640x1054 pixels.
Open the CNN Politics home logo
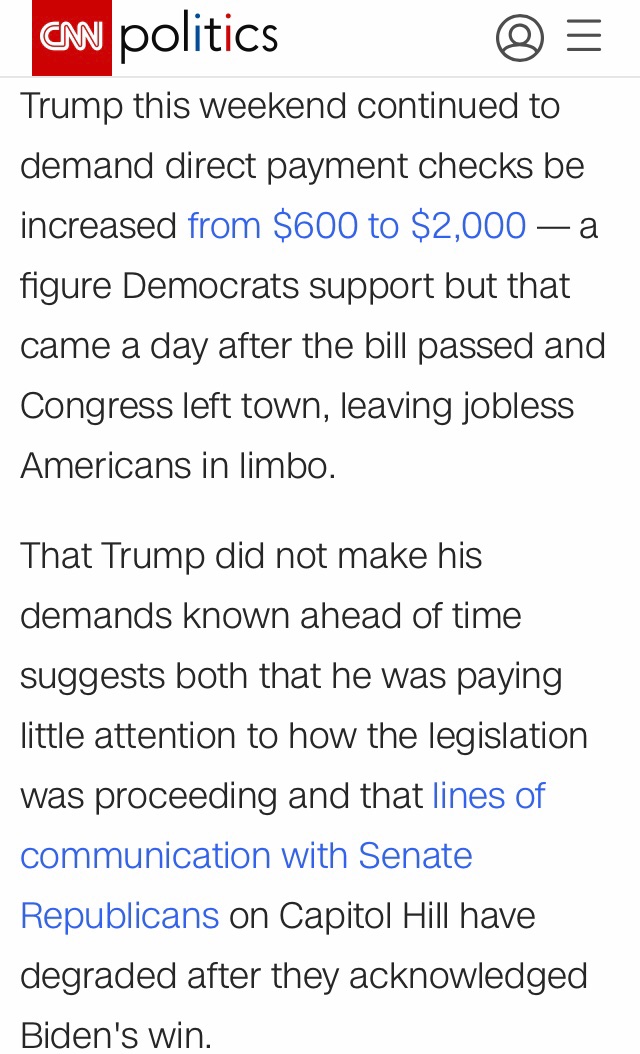coord(155,38)
